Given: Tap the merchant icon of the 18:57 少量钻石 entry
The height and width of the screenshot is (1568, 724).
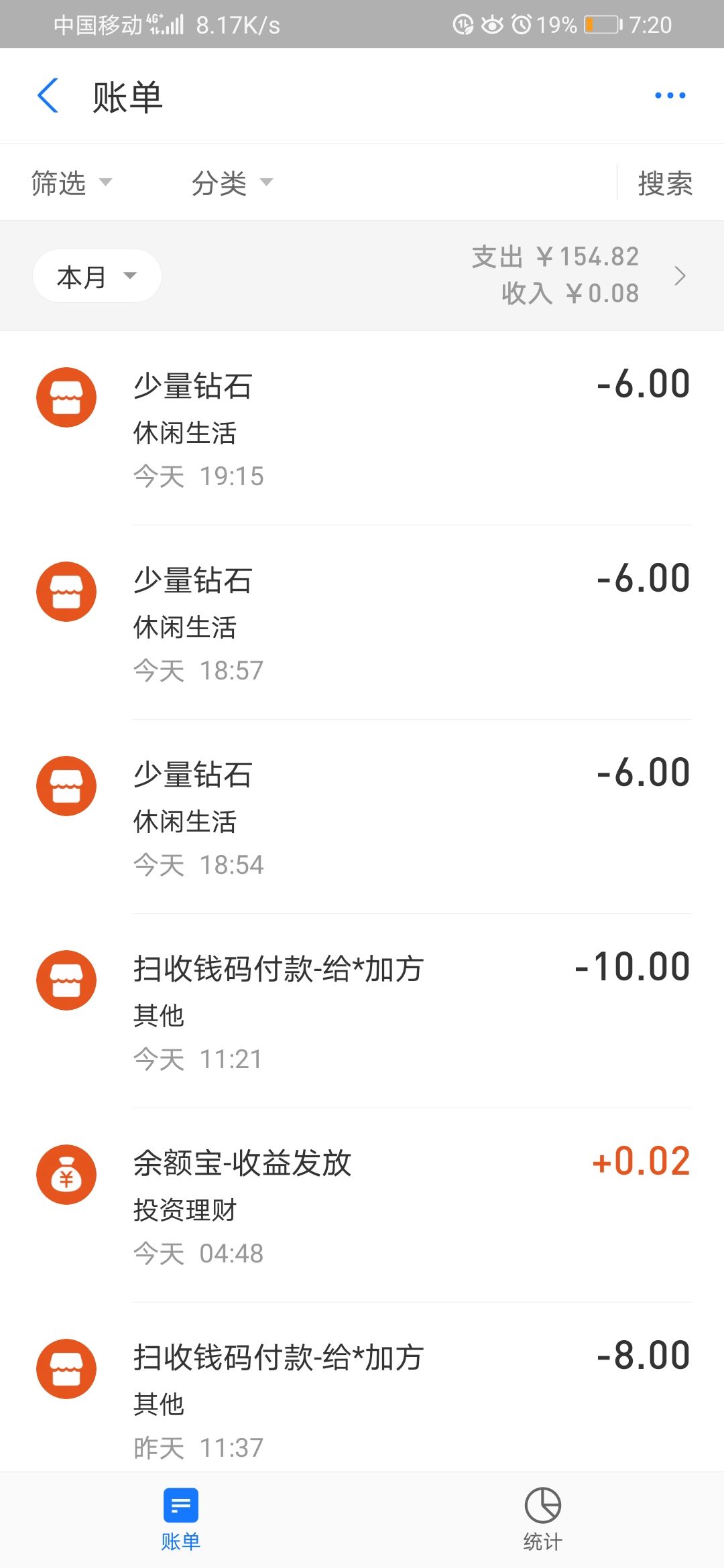Looking at the screenshot, I should coord(66,591).
